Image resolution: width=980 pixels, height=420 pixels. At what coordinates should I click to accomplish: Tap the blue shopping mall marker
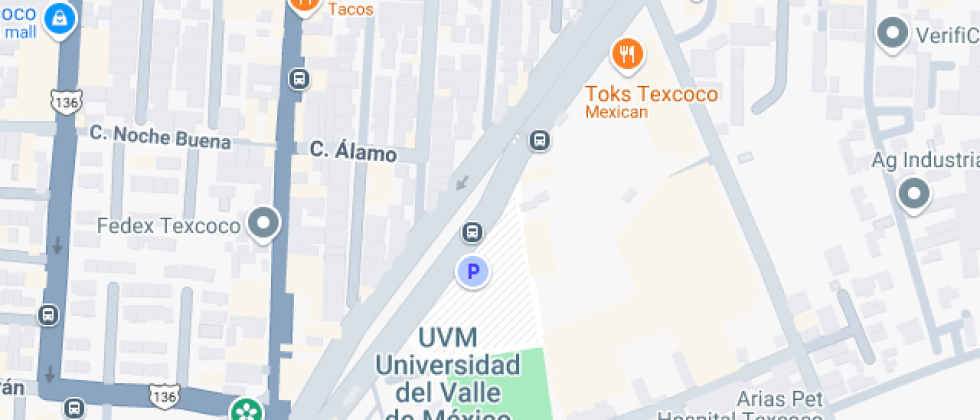(x=62, y=19)
